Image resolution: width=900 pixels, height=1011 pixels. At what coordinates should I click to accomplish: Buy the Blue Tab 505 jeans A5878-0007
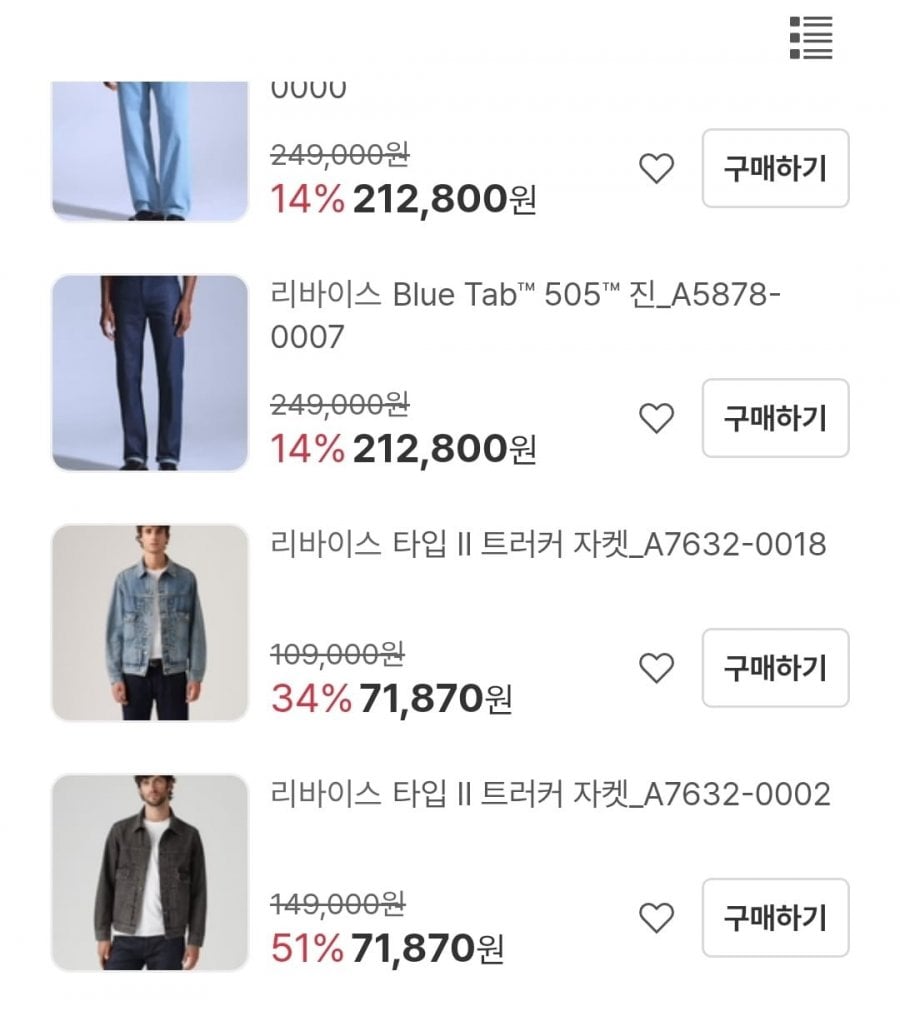[x=775, y=418]
